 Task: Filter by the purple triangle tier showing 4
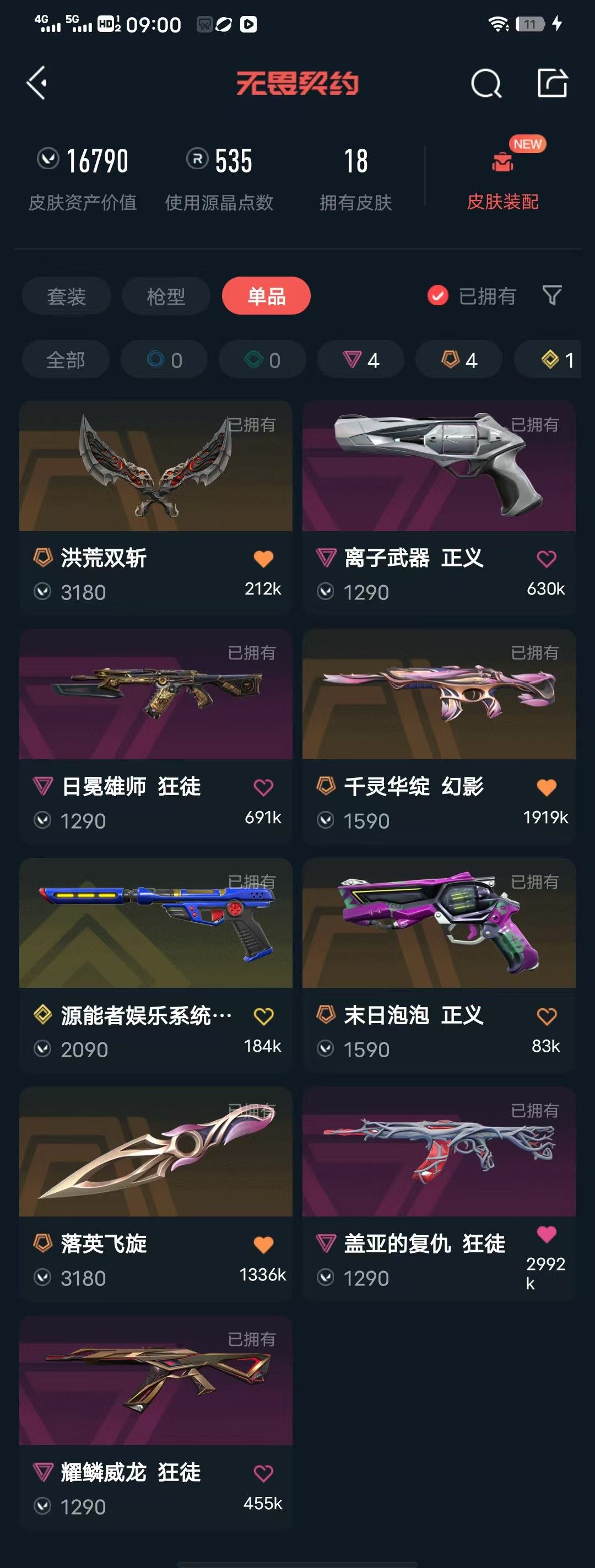tap(361, 360)
